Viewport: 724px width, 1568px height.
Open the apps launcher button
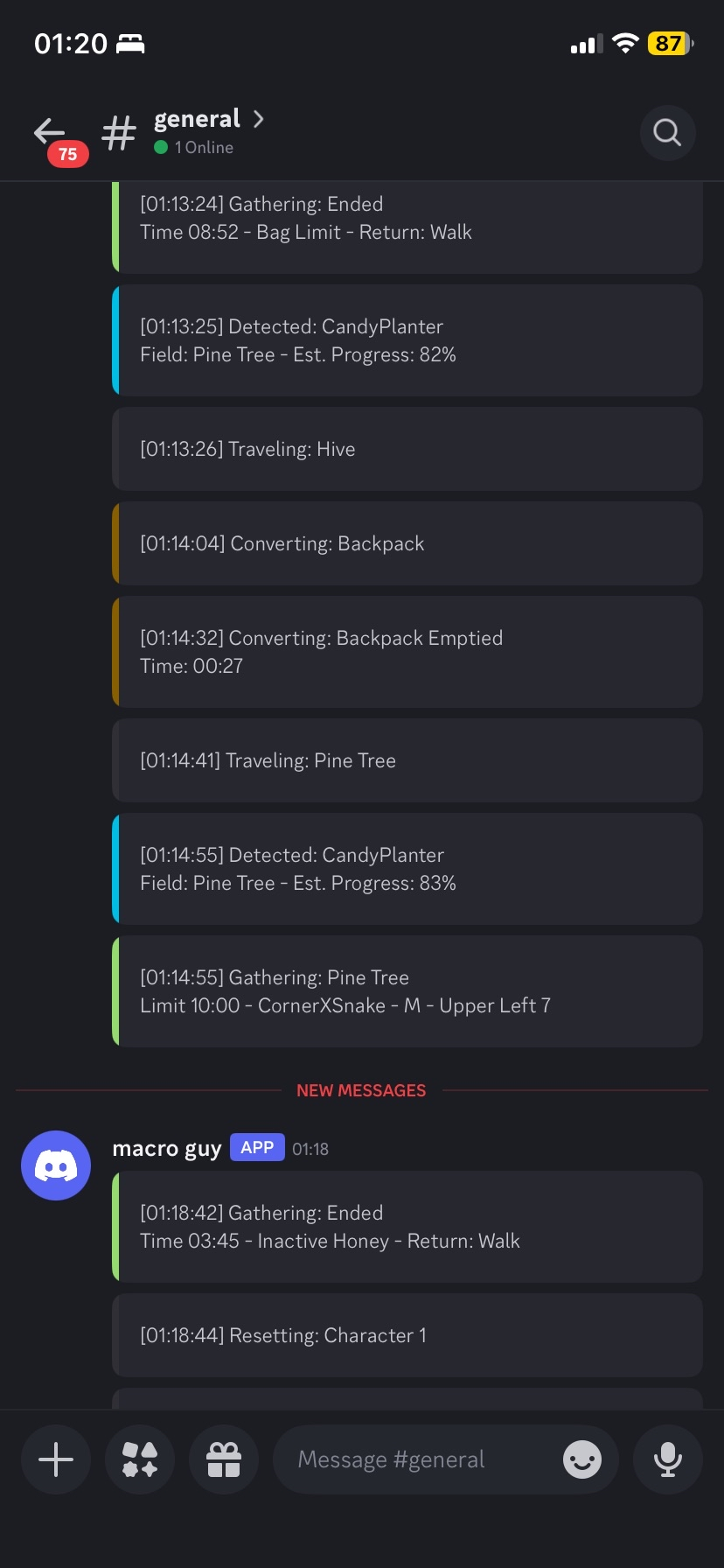tap(140, 1459)
